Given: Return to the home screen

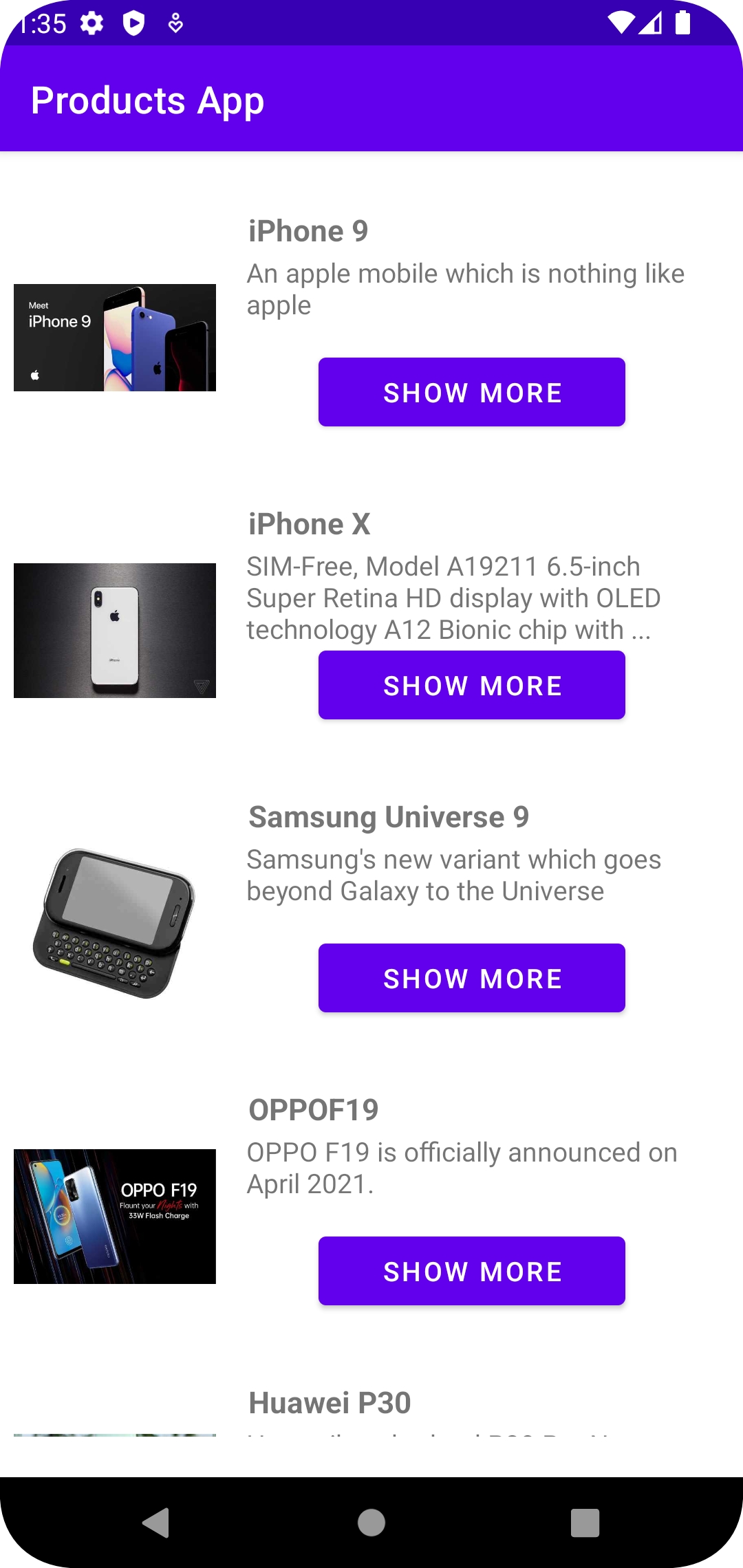Looking at the screenshot, I should pos(371,1523).
